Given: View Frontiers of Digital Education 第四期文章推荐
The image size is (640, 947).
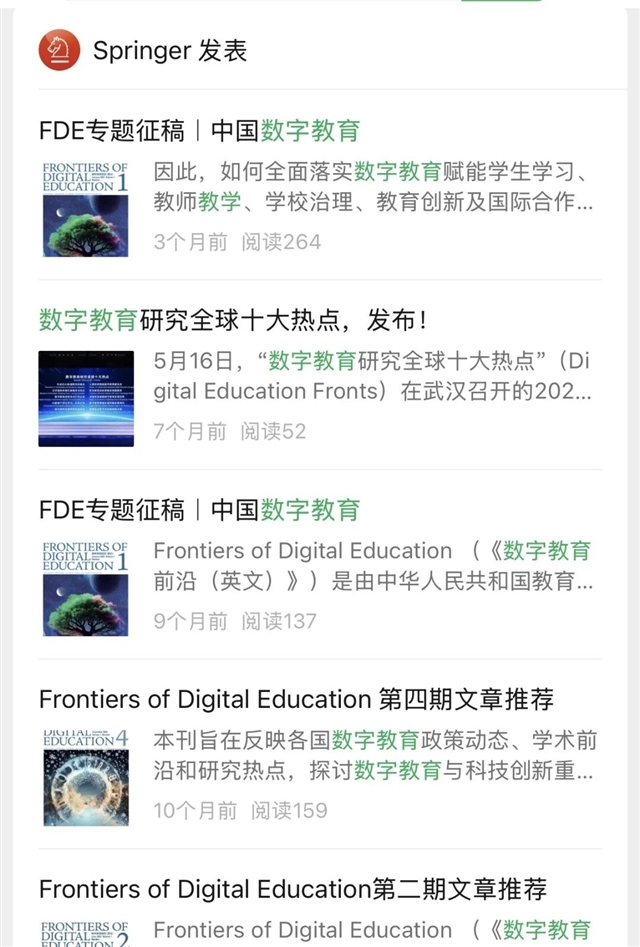Looking at the screenshot, I should [296, 699].
